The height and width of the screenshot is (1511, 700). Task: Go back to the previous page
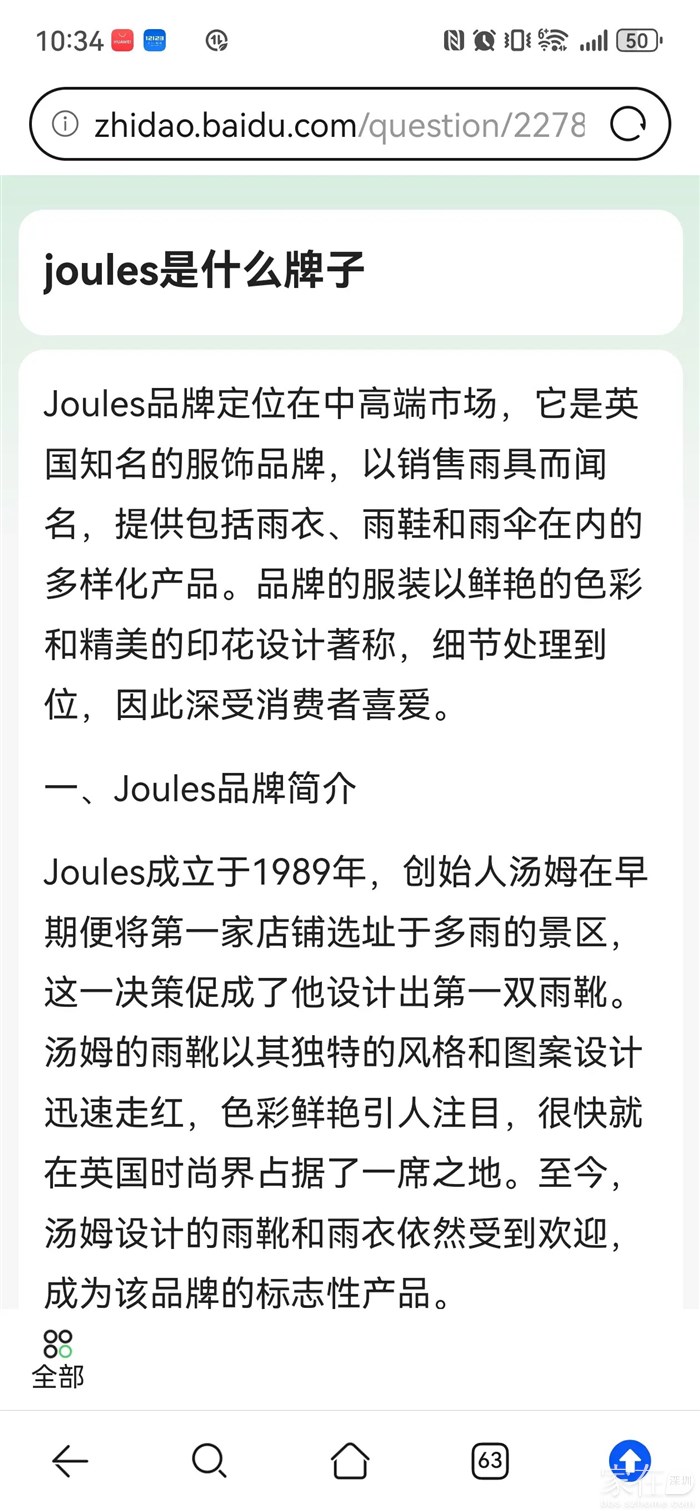(70, 1462)
